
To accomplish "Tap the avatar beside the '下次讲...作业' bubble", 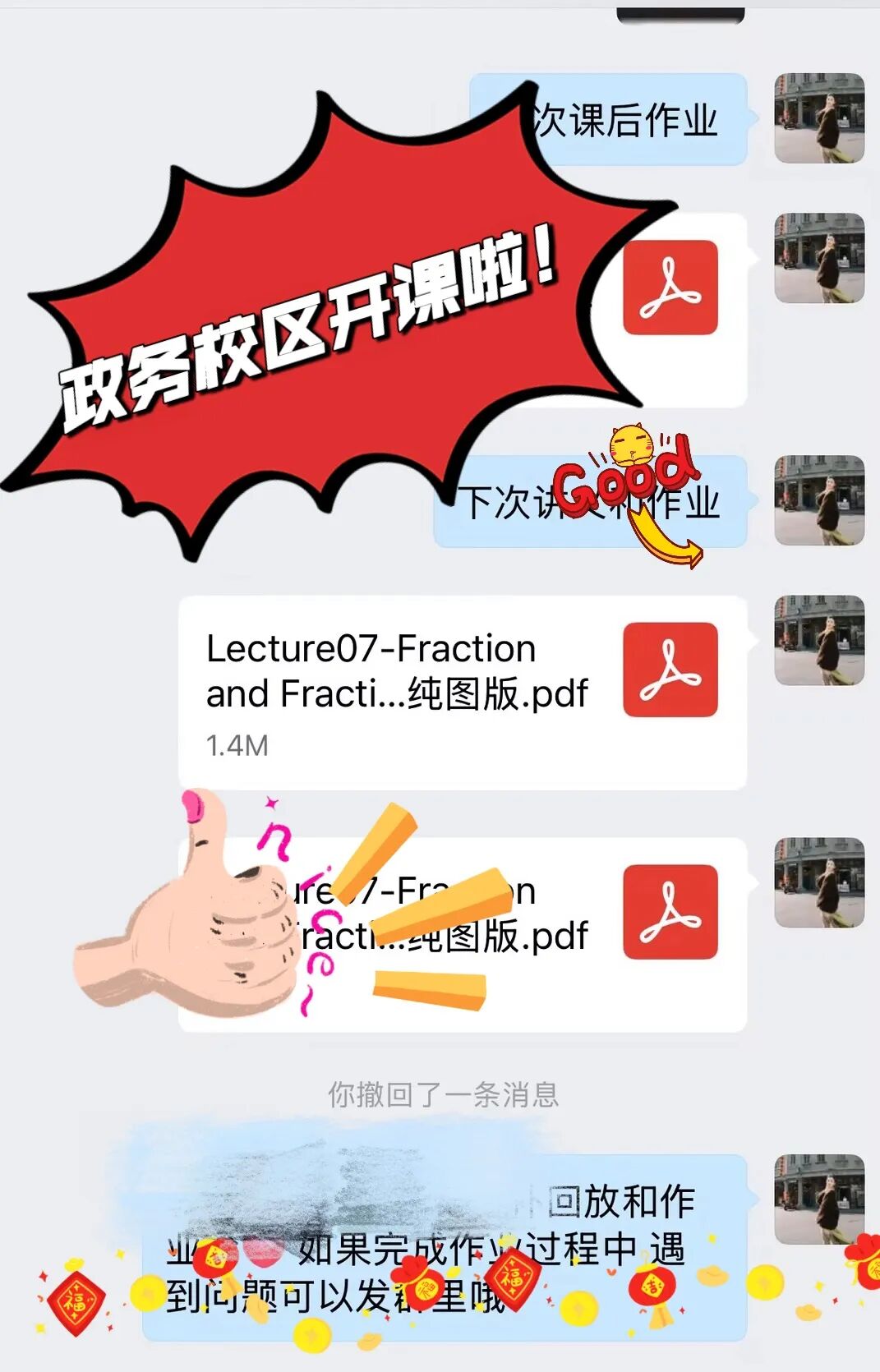I will 819,501.
